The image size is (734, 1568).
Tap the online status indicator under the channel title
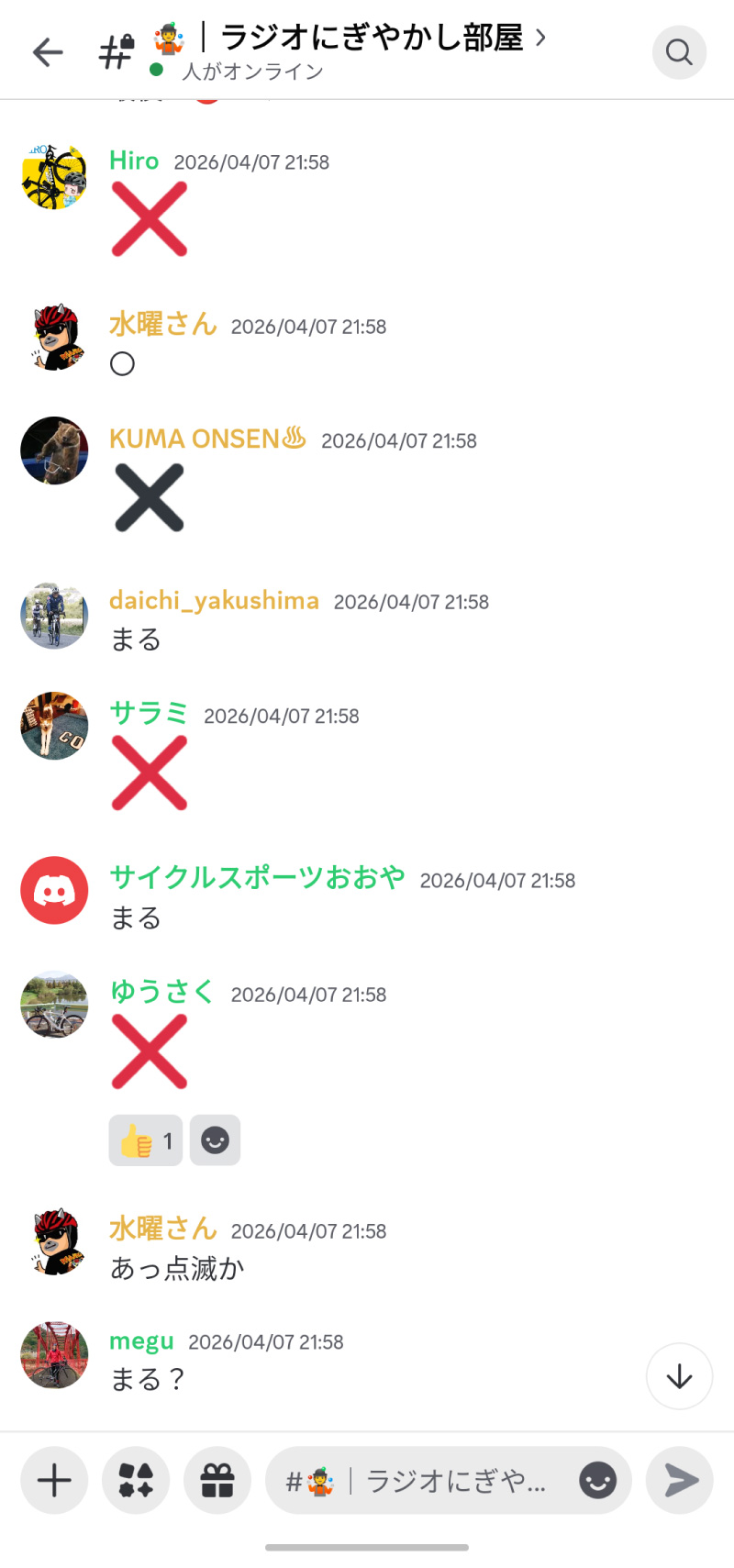click(x=156, y=70)
